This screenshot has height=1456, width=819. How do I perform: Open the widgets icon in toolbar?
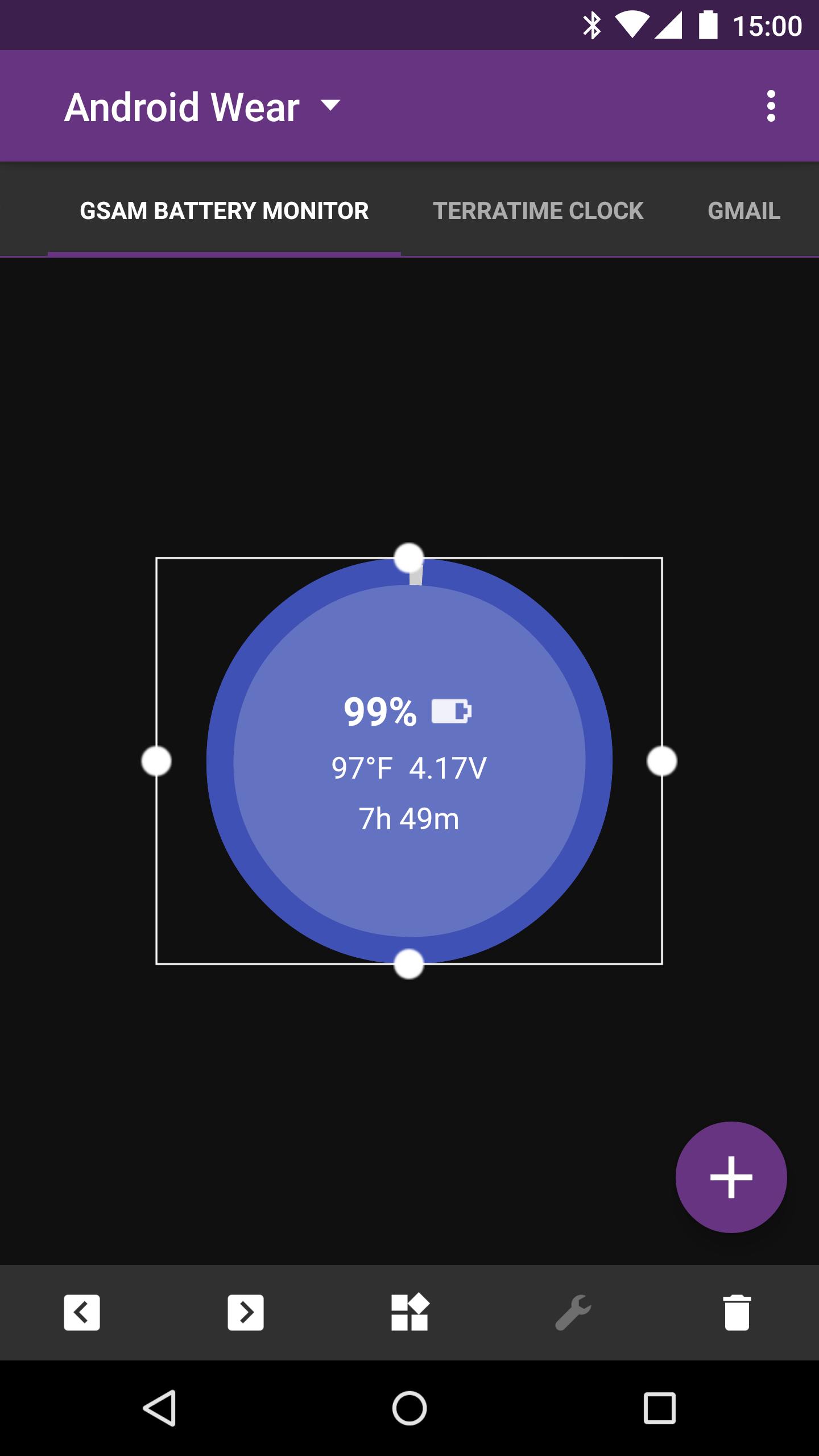(x=409, y=1313)
